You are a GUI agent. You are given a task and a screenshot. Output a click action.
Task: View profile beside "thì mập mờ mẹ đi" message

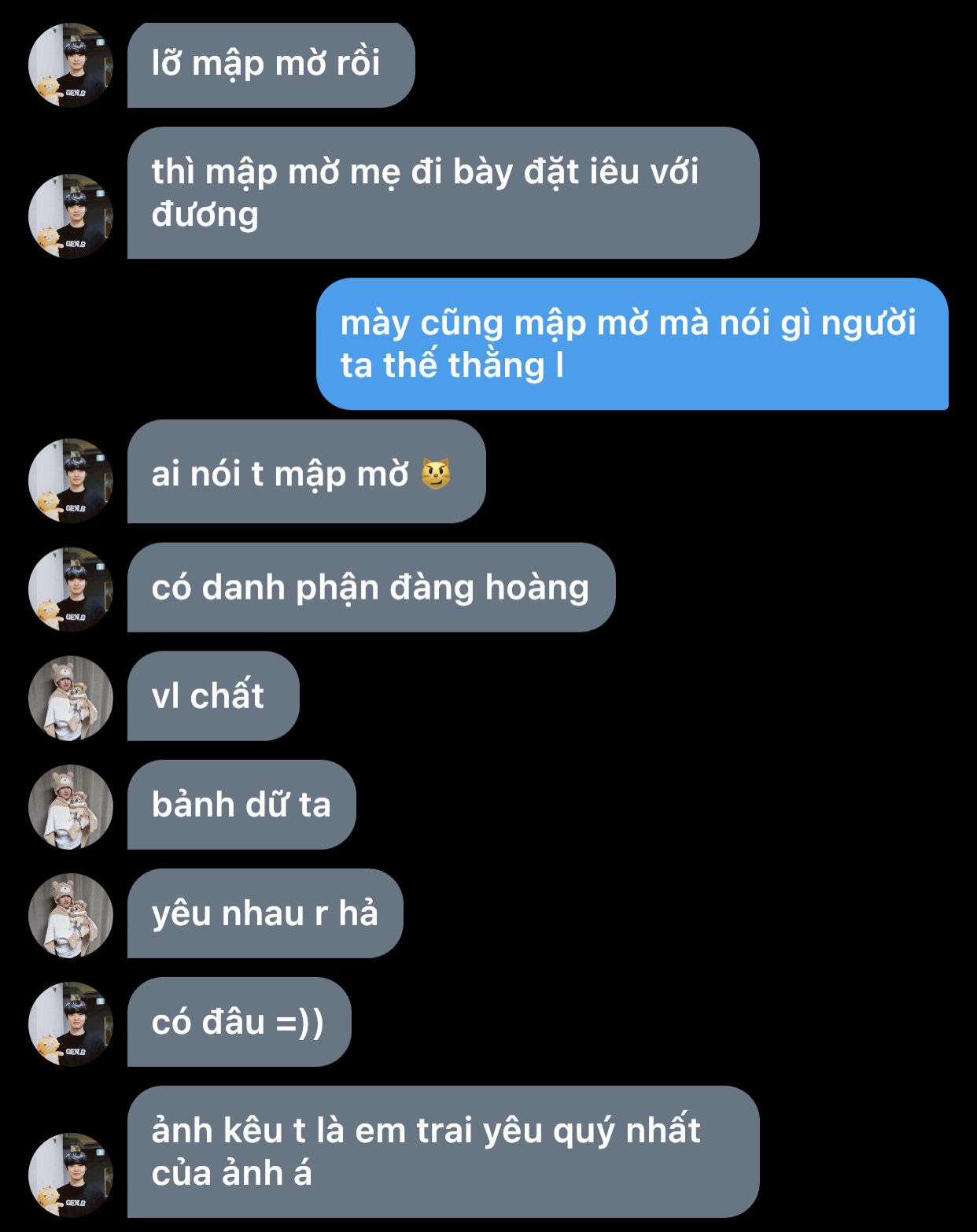click(71, 216)
